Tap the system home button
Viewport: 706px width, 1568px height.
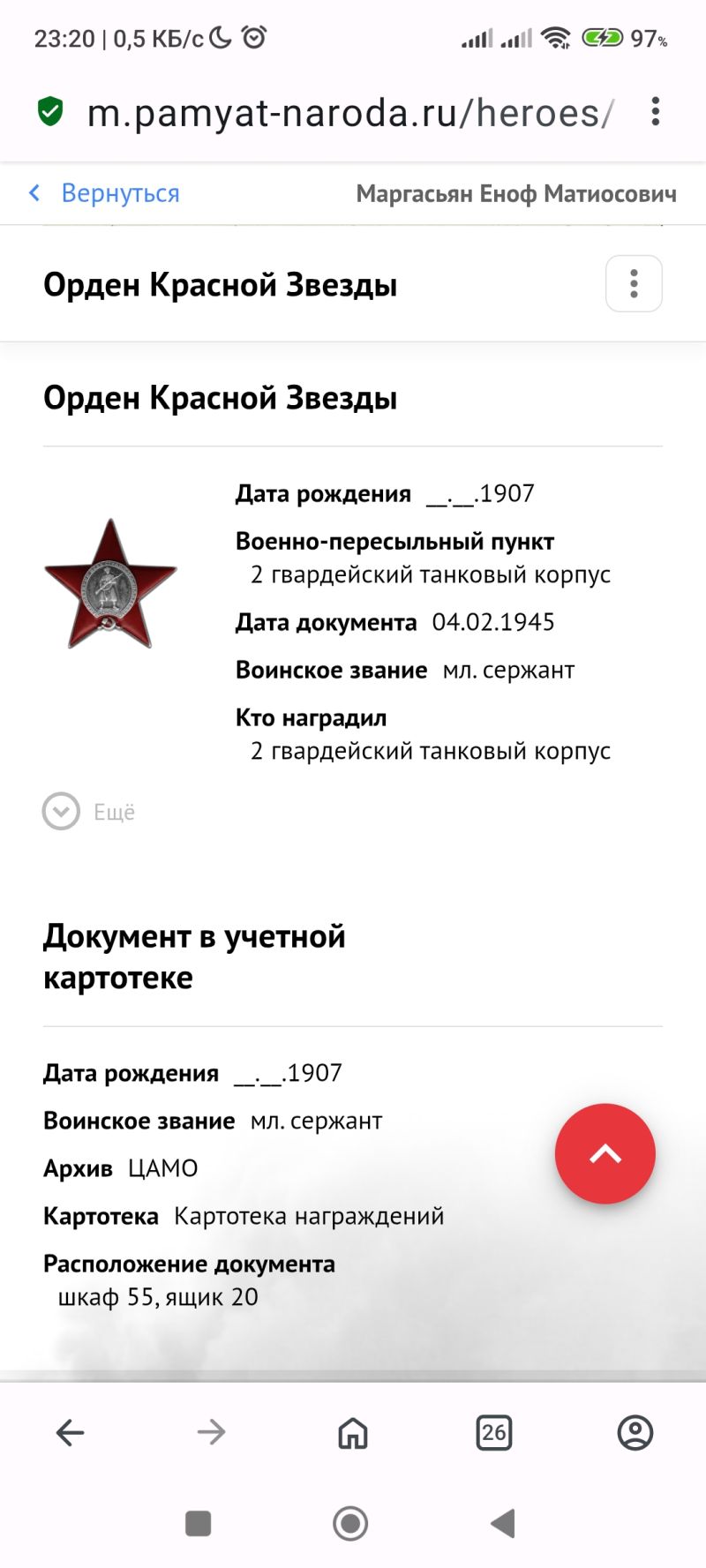click(x=350, y=1523)
